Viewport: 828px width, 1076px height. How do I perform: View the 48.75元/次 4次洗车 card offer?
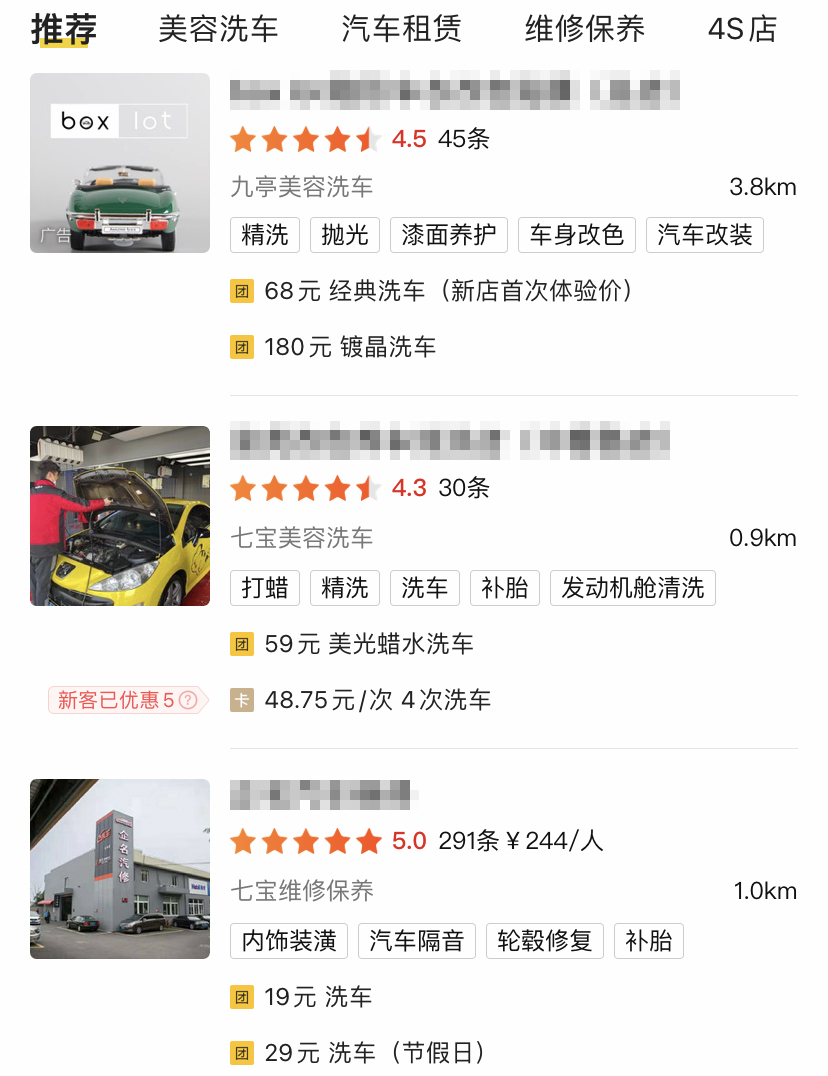(377, 700)
